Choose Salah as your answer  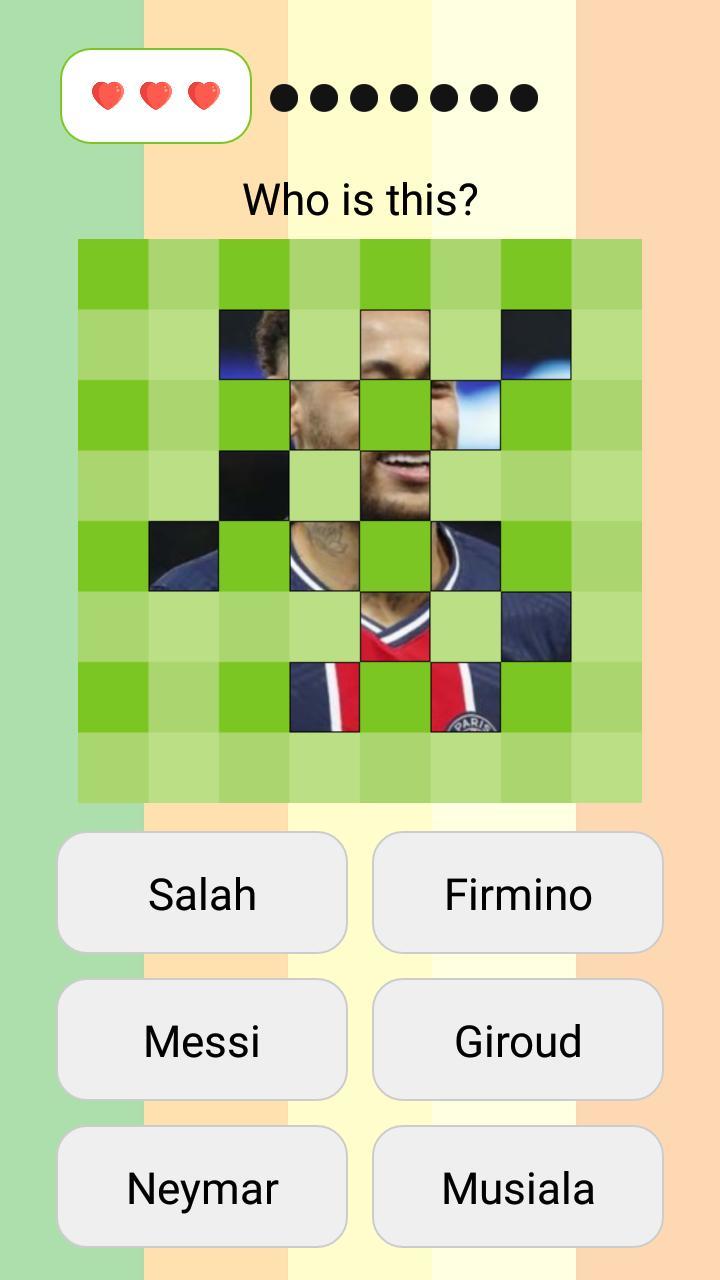tap(202, 893)
